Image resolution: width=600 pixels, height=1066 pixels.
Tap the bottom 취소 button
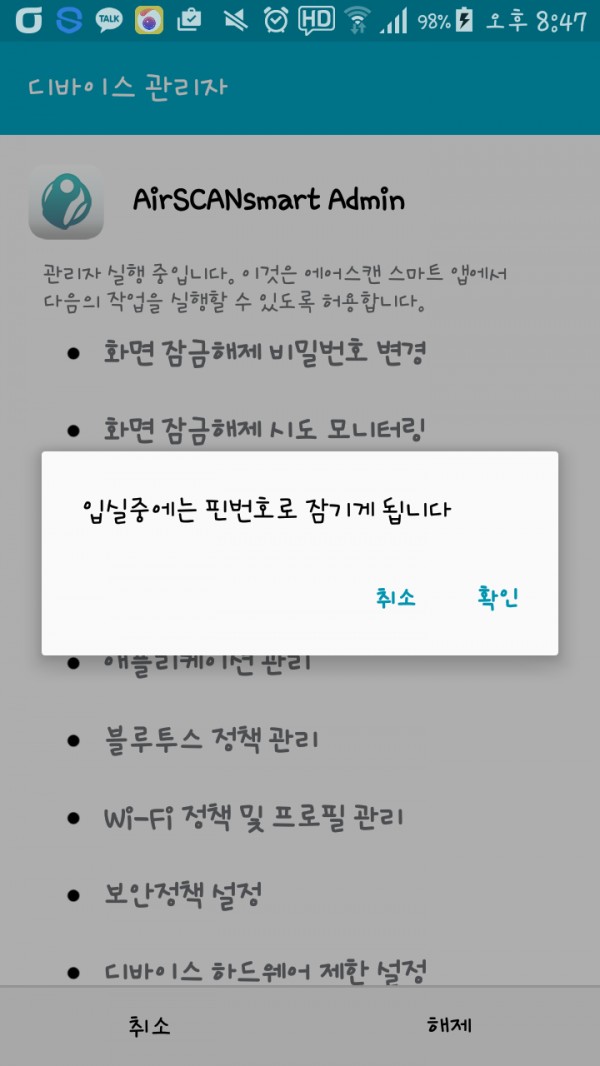(149, 1025)
